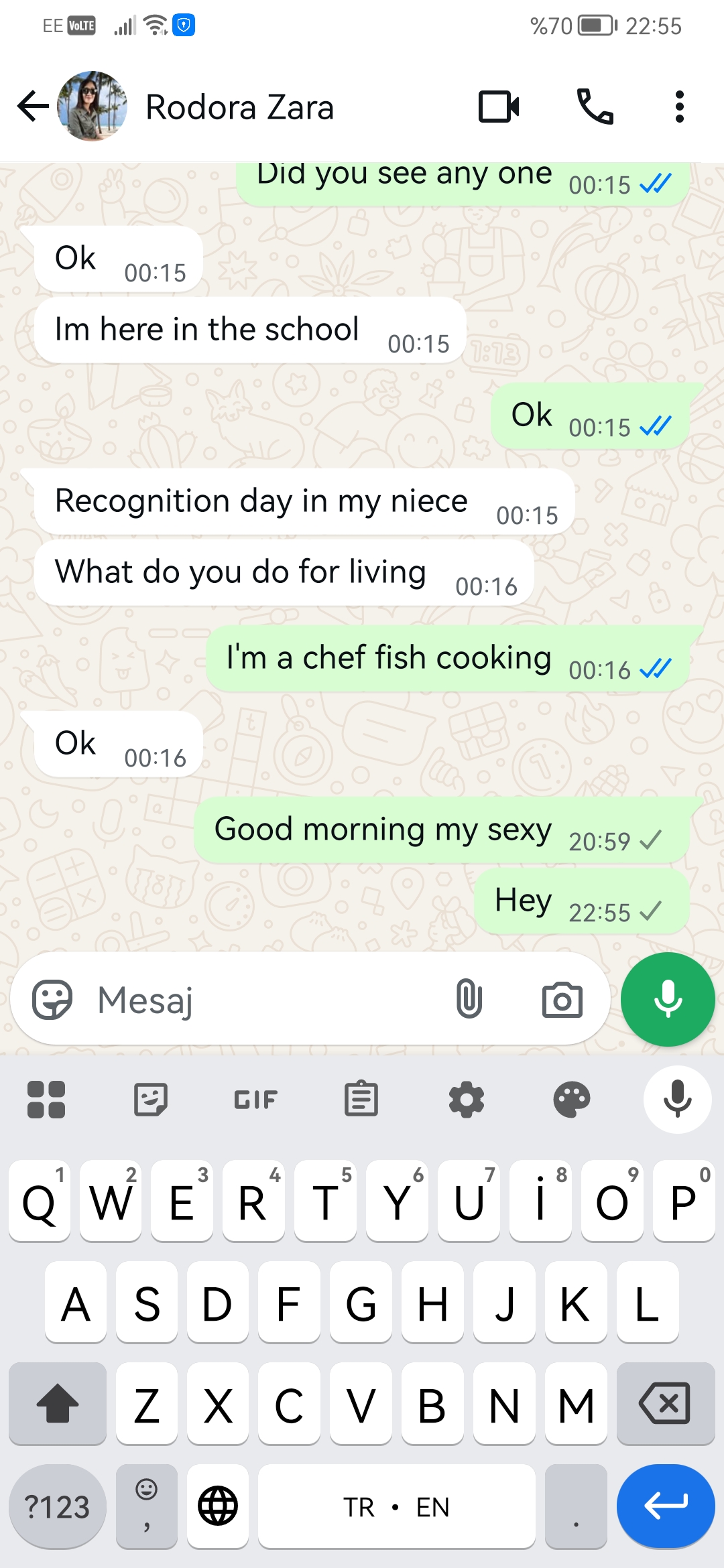The width and height of the screenshot is (724, 1568).
Task: Open the chat overflow menu
Action: tap(680, 107)
